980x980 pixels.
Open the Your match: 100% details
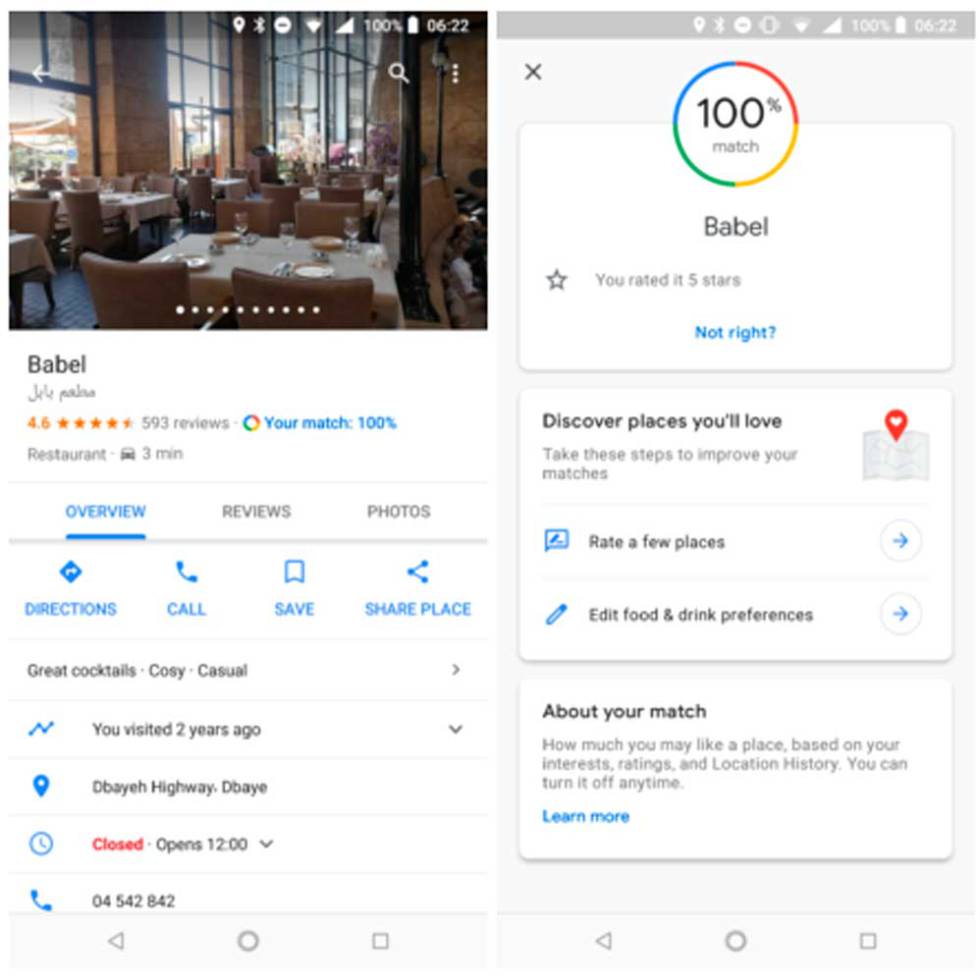[320, 423]
